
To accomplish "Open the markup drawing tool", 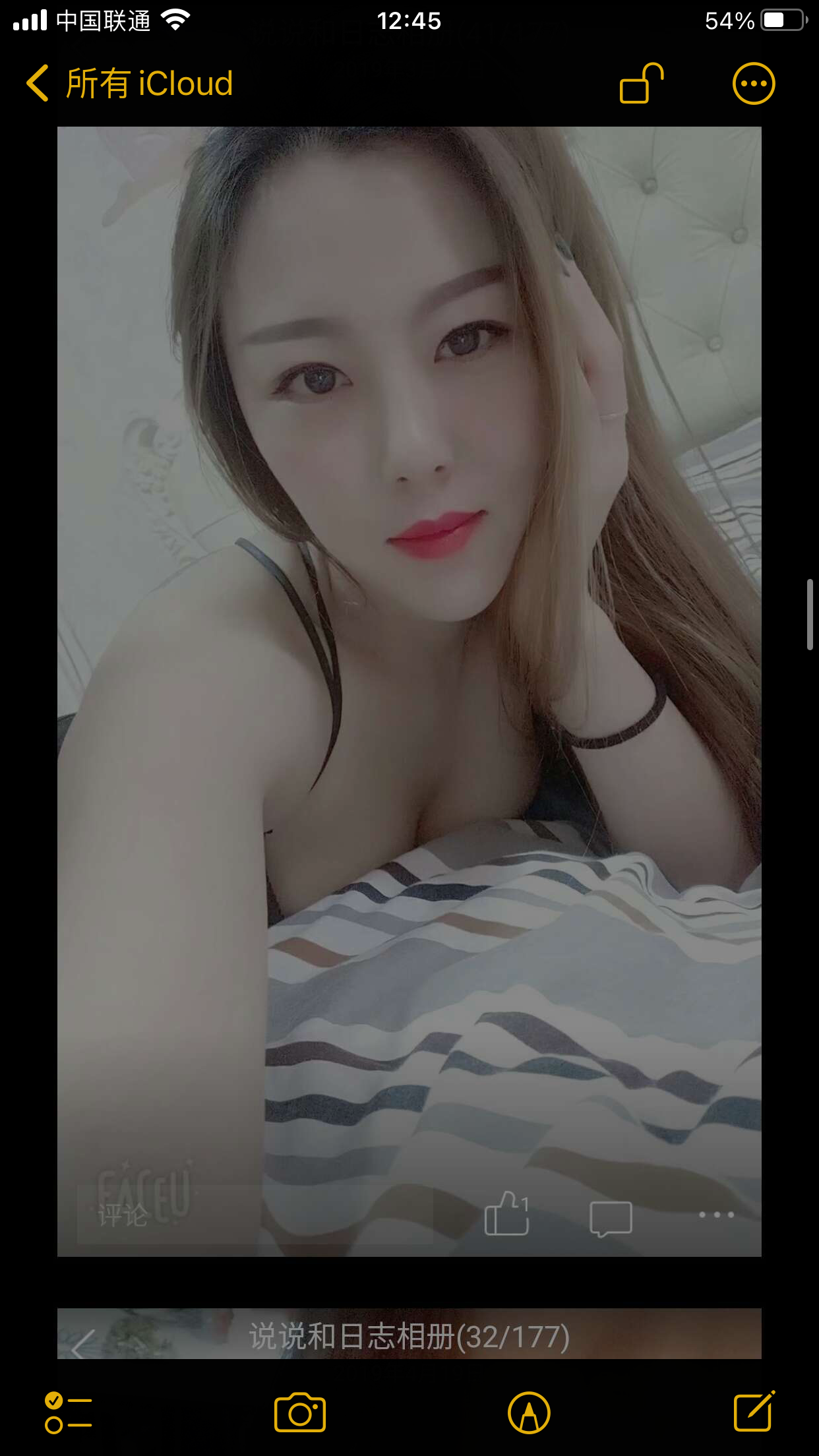I will click(529, 1413).
